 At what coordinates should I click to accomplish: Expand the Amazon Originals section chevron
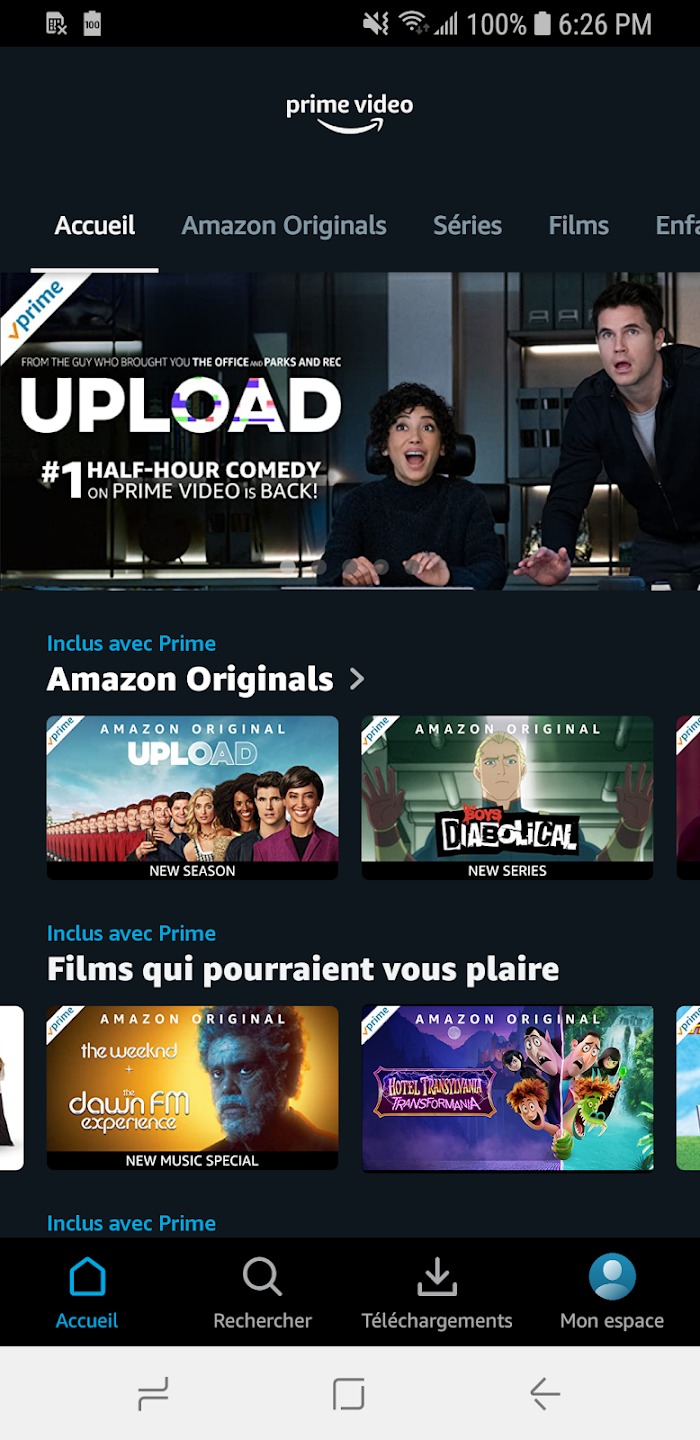pyautogui.click(x=357, y=680)
